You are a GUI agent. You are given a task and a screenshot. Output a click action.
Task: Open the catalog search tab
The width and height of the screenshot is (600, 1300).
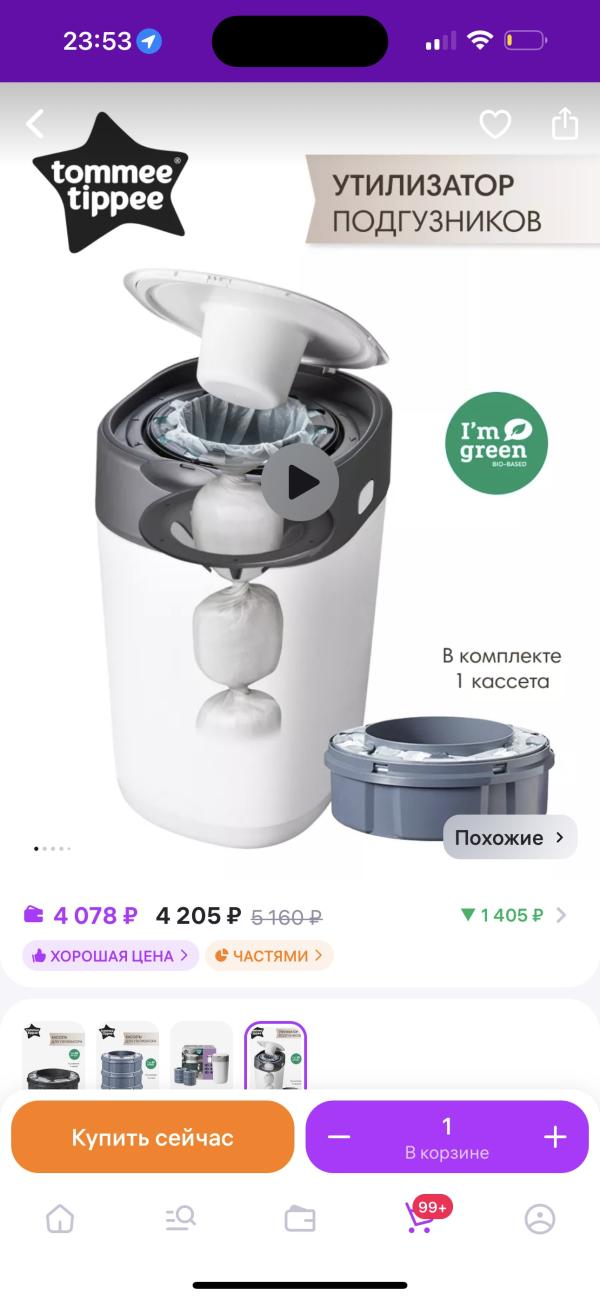point(180,1218)
